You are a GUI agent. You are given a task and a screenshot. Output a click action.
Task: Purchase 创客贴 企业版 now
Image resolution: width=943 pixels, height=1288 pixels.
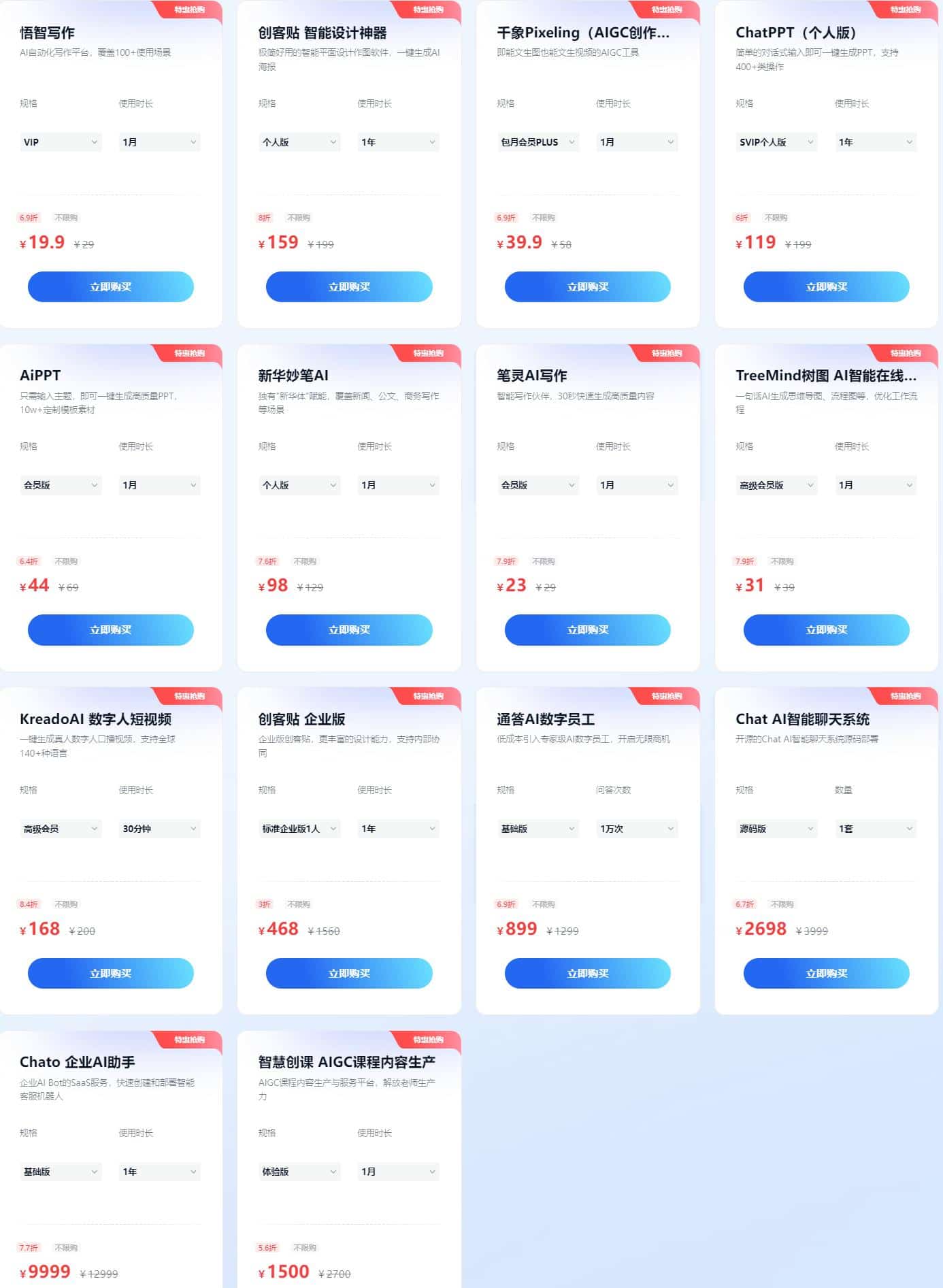tap(349, 973)
